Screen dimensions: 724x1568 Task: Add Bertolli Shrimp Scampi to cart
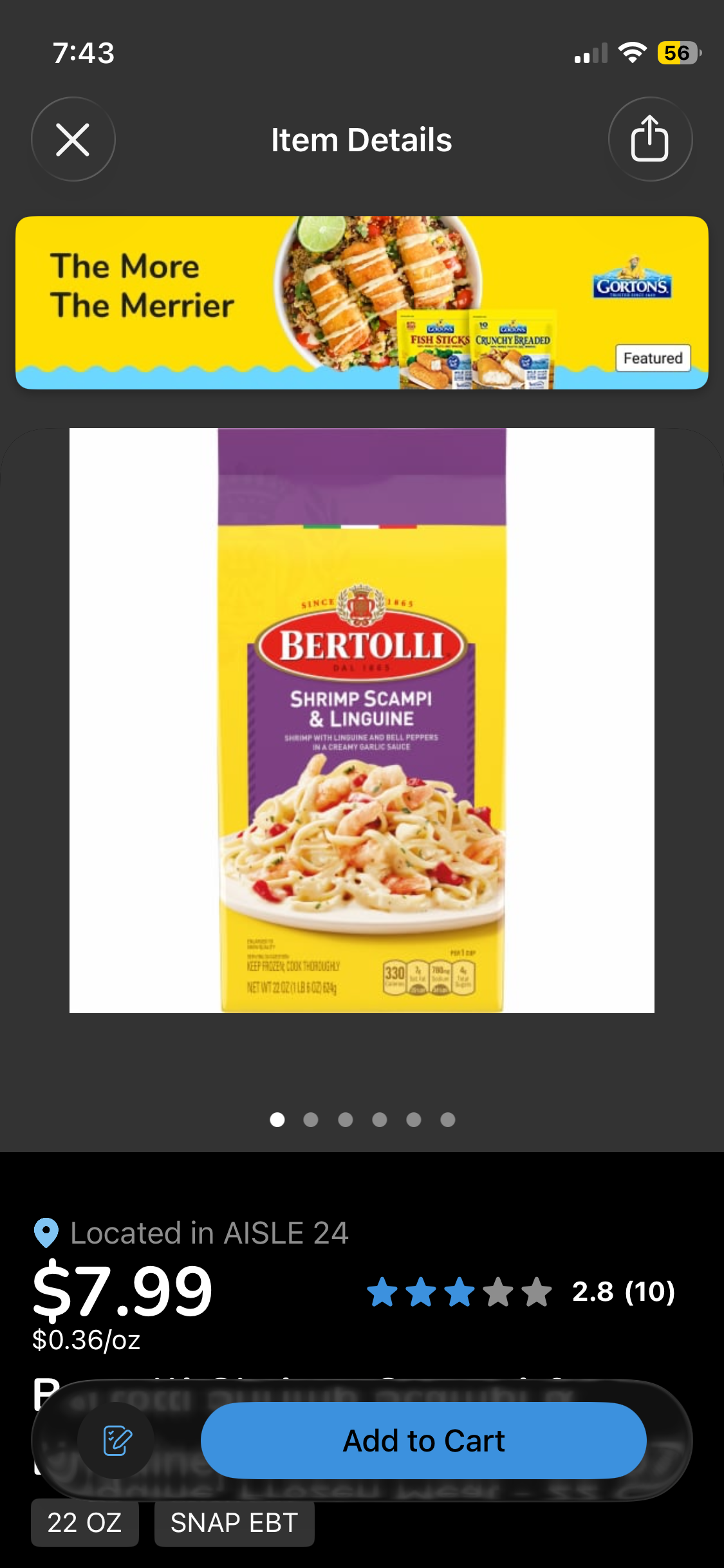point(423,1441)
